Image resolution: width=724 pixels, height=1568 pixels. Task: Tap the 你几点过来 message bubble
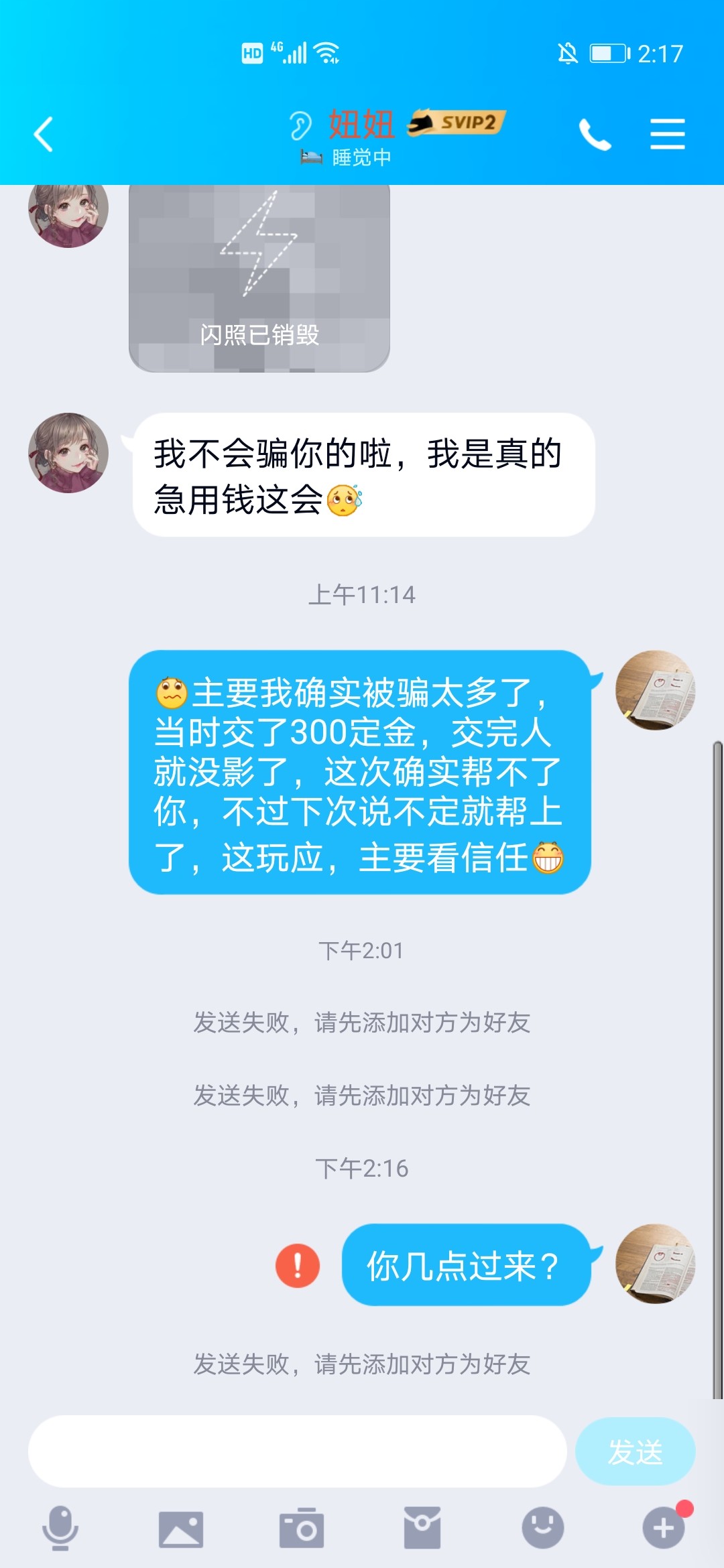pos(466,1263)
